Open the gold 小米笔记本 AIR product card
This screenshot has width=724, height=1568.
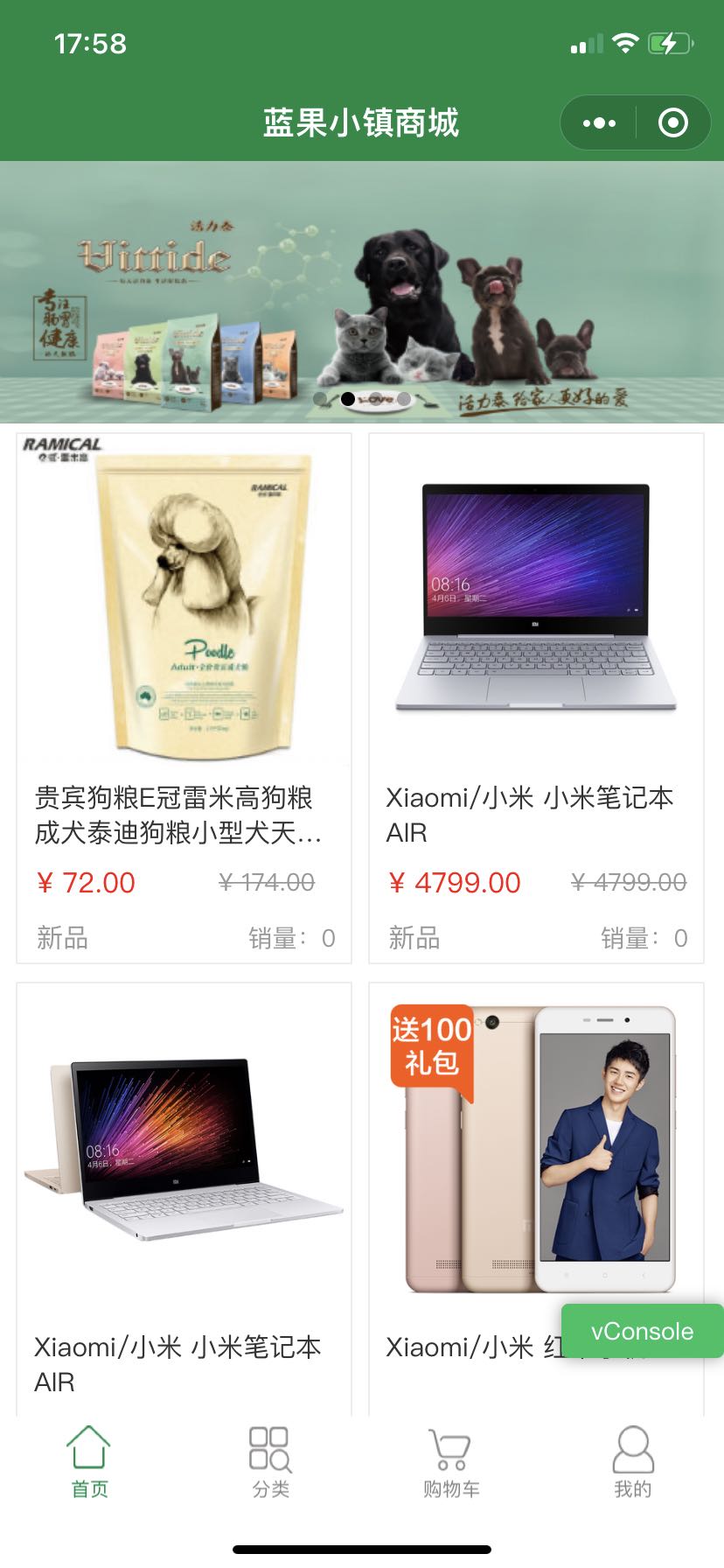(184, 1199)
